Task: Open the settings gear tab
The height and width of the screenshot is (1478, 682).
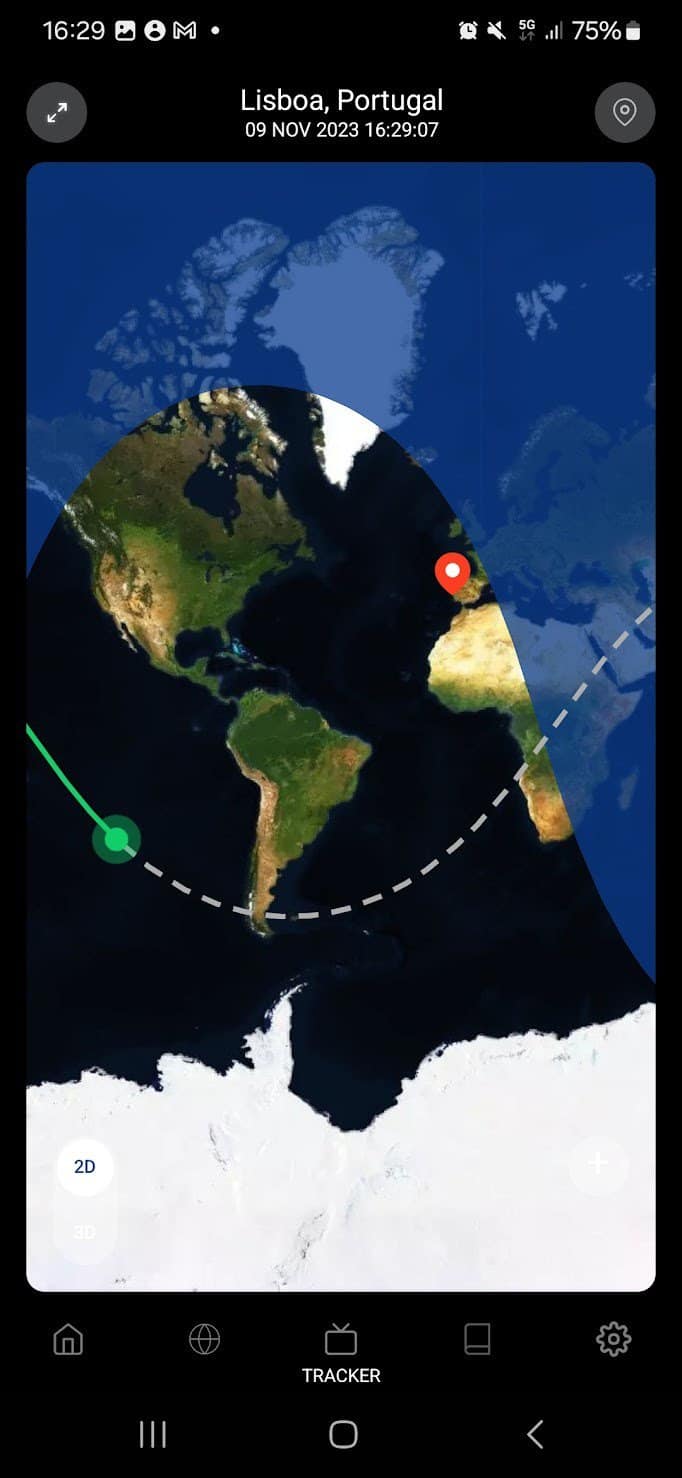Action: [x=613, y=1339]
